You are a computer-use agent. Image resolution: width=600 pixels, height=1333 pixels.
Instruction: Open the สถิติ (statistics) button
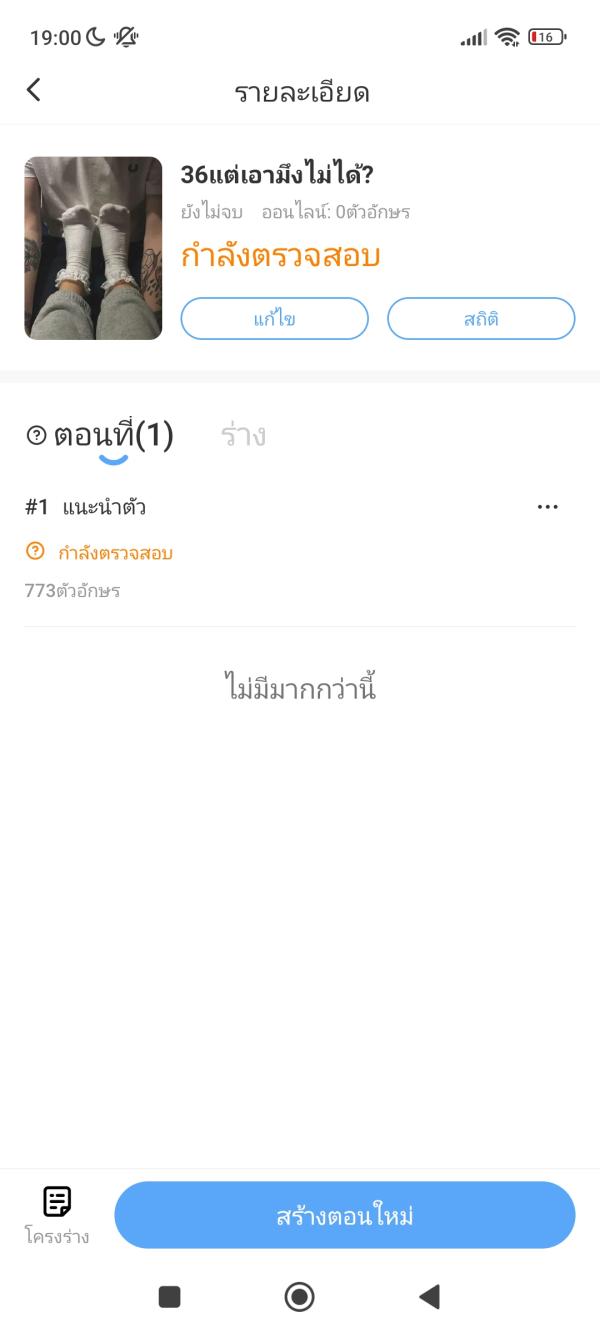(x=481, y=319)
